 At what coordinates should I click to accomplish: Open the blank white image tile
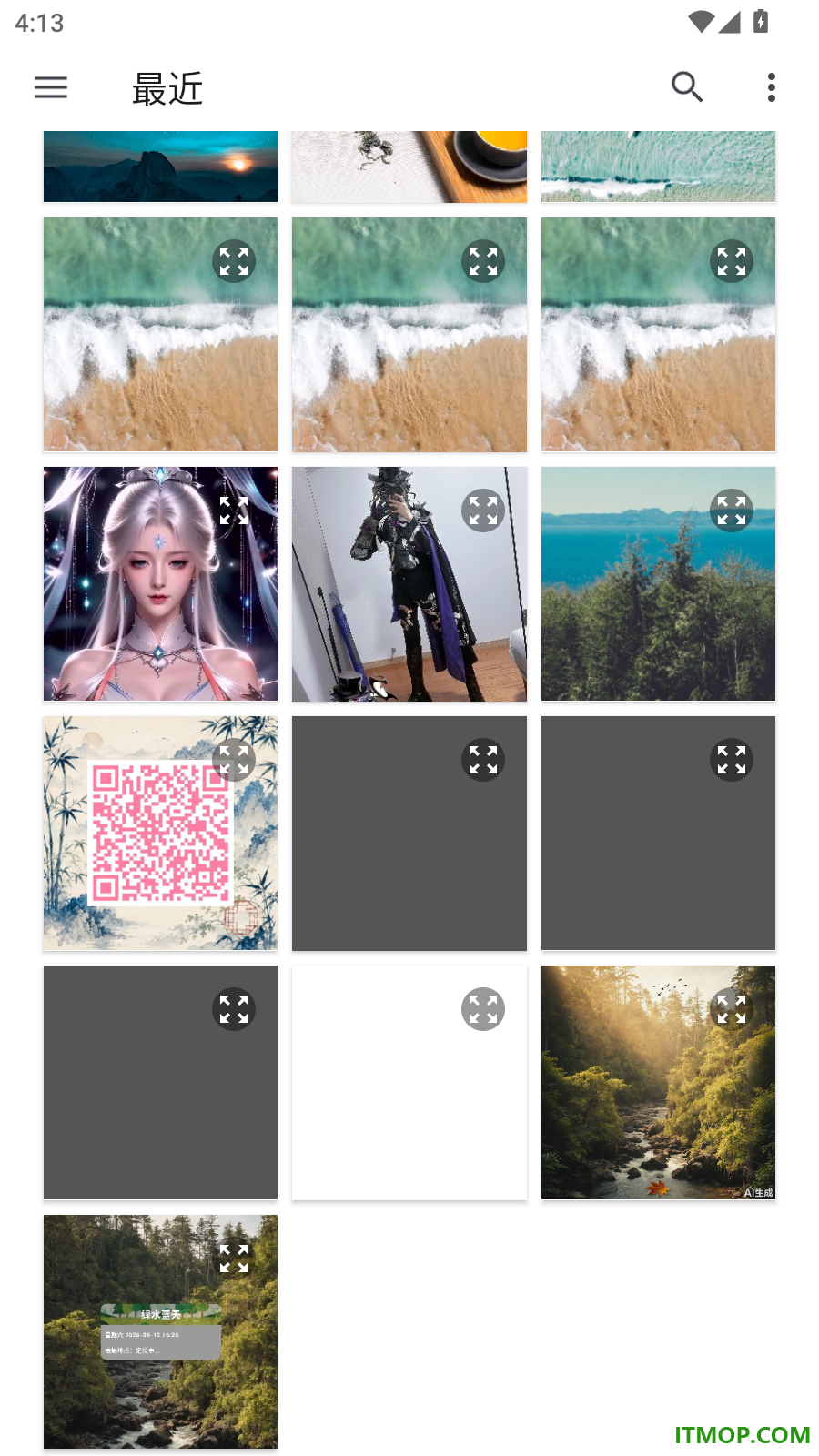(x=409, y=1083)
